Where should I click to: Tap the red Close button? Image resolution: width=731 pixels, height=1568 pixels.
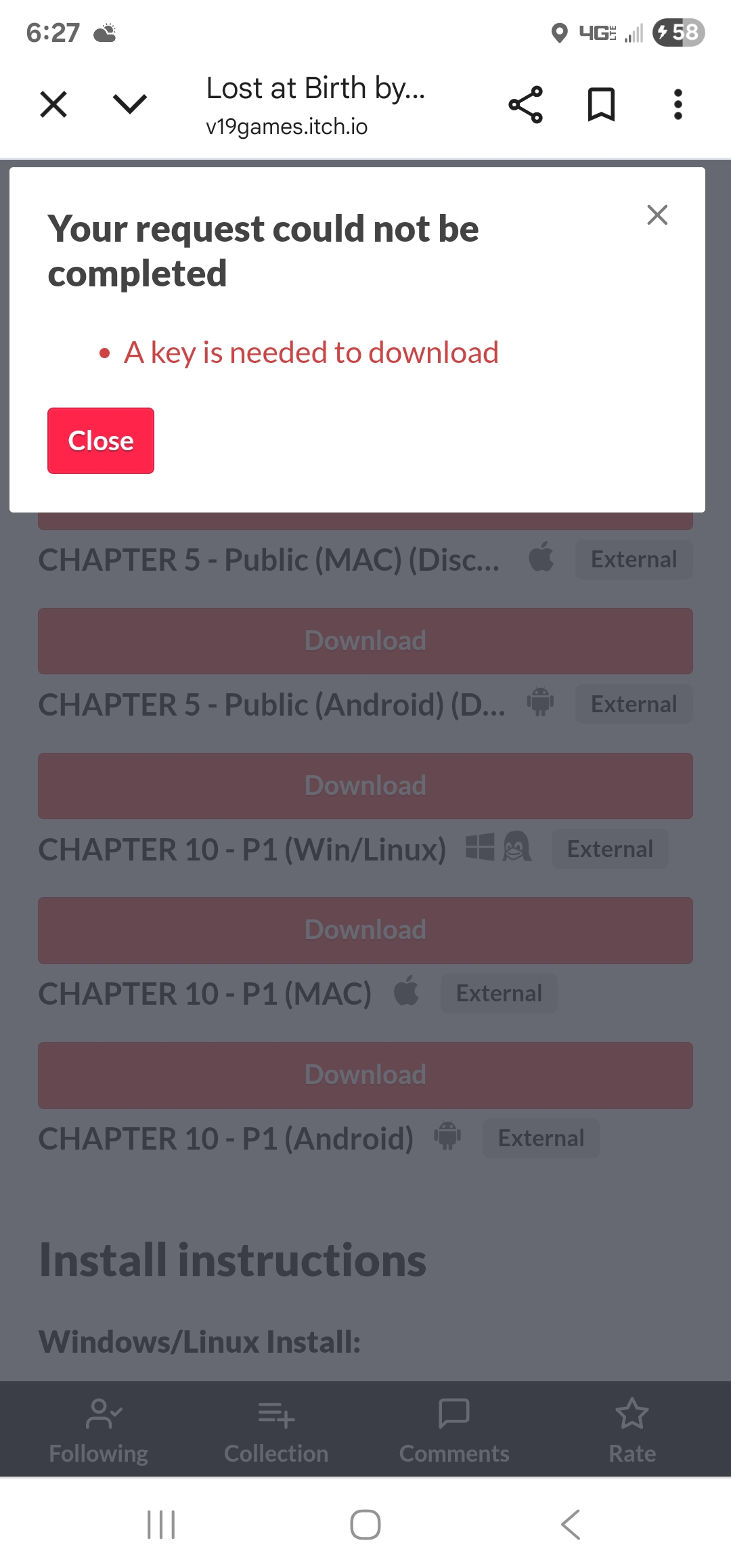click(x=101, y=441)
